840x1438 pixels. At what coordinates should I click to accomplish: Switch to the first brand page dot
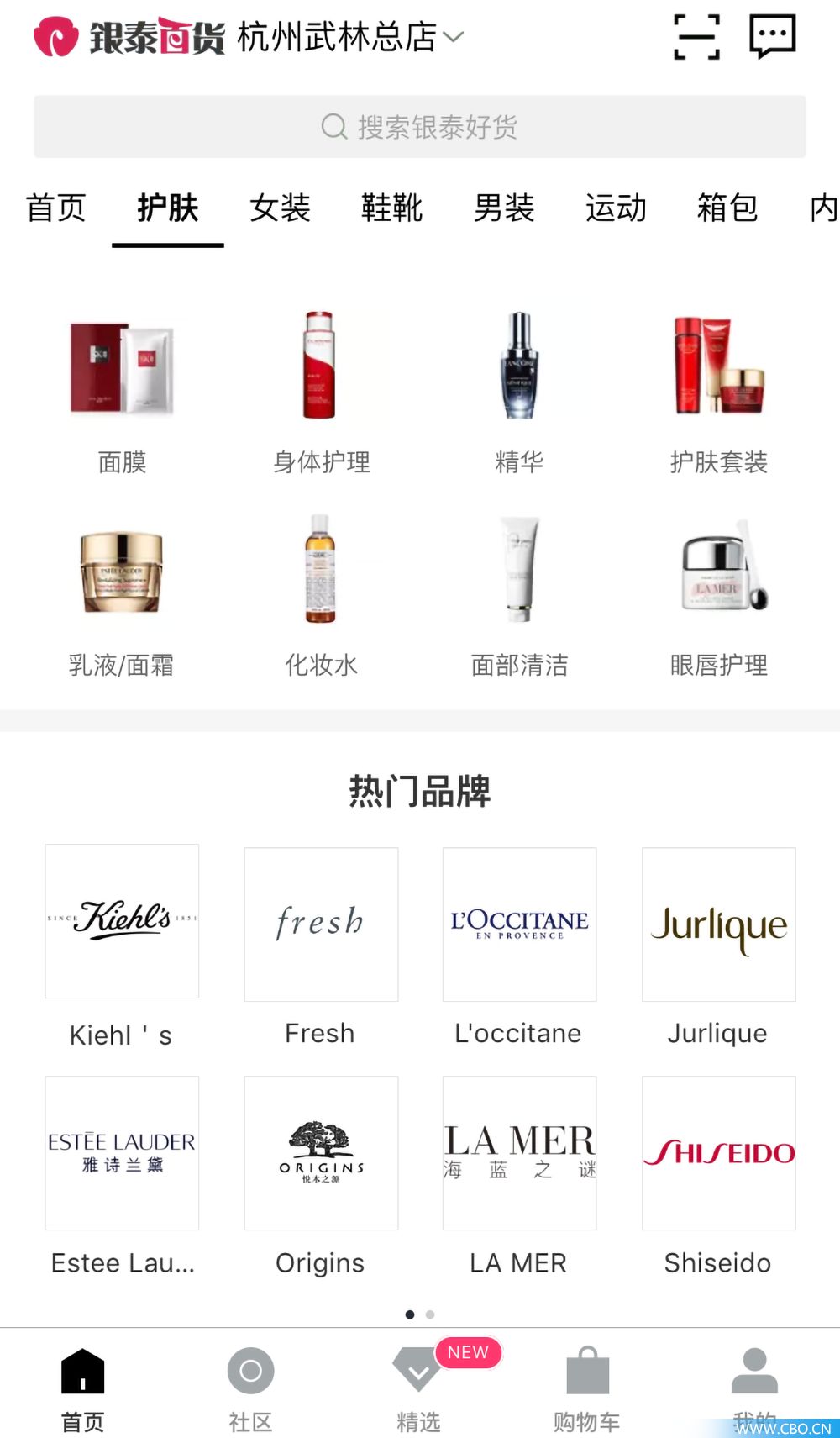[x=410, y=1314]
